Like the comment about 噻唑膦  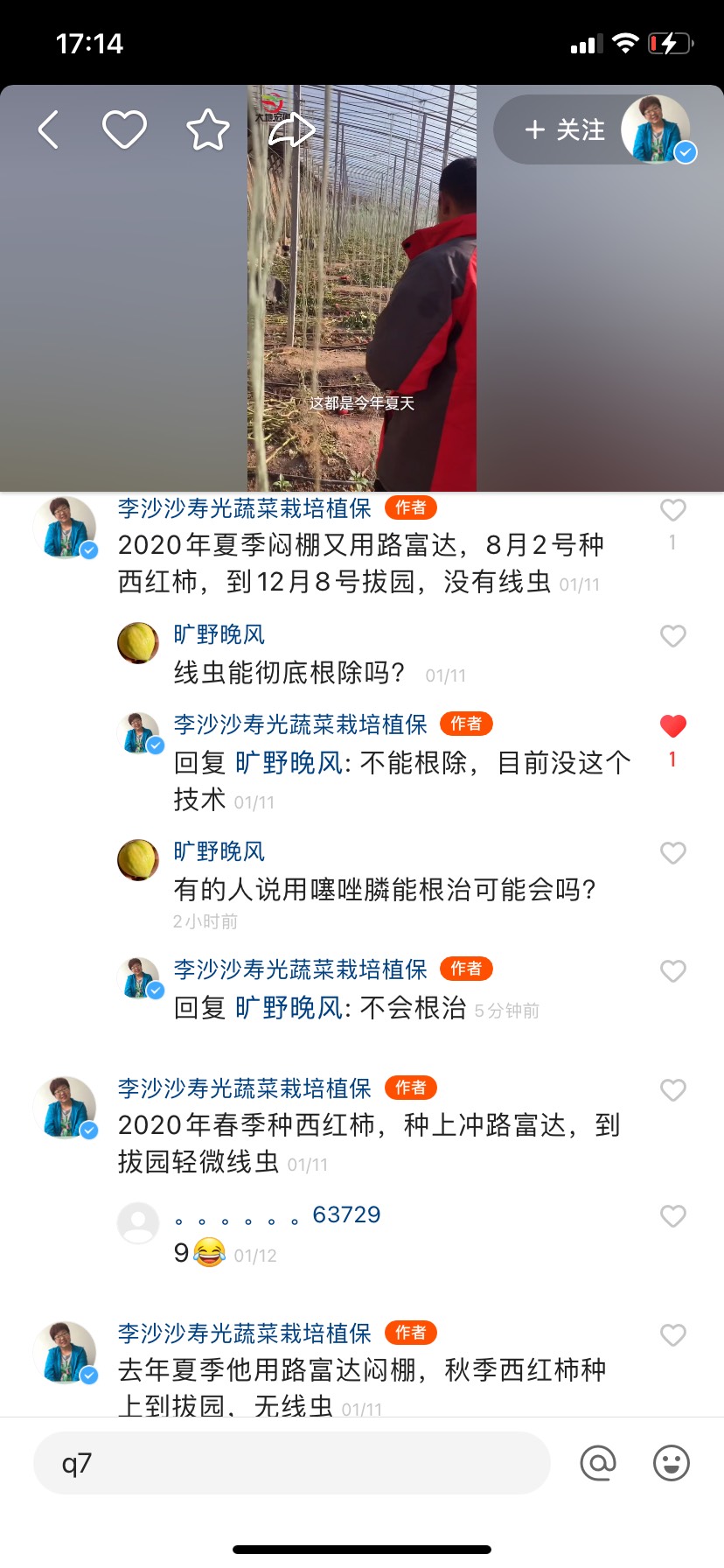click(x=672, y=853)
